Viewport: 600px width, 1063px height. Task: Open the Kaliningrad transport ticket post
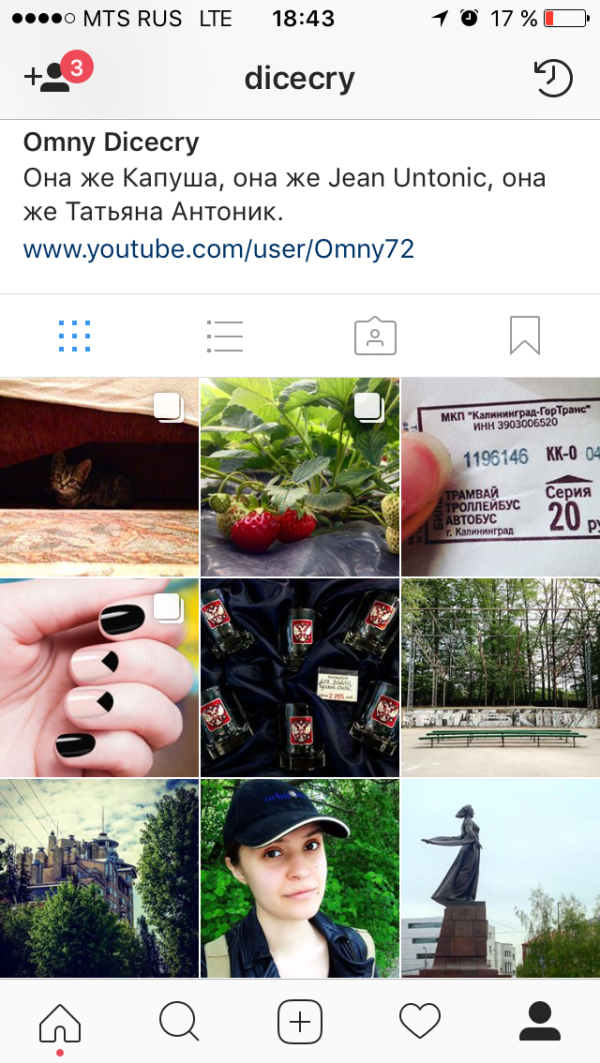501,477
